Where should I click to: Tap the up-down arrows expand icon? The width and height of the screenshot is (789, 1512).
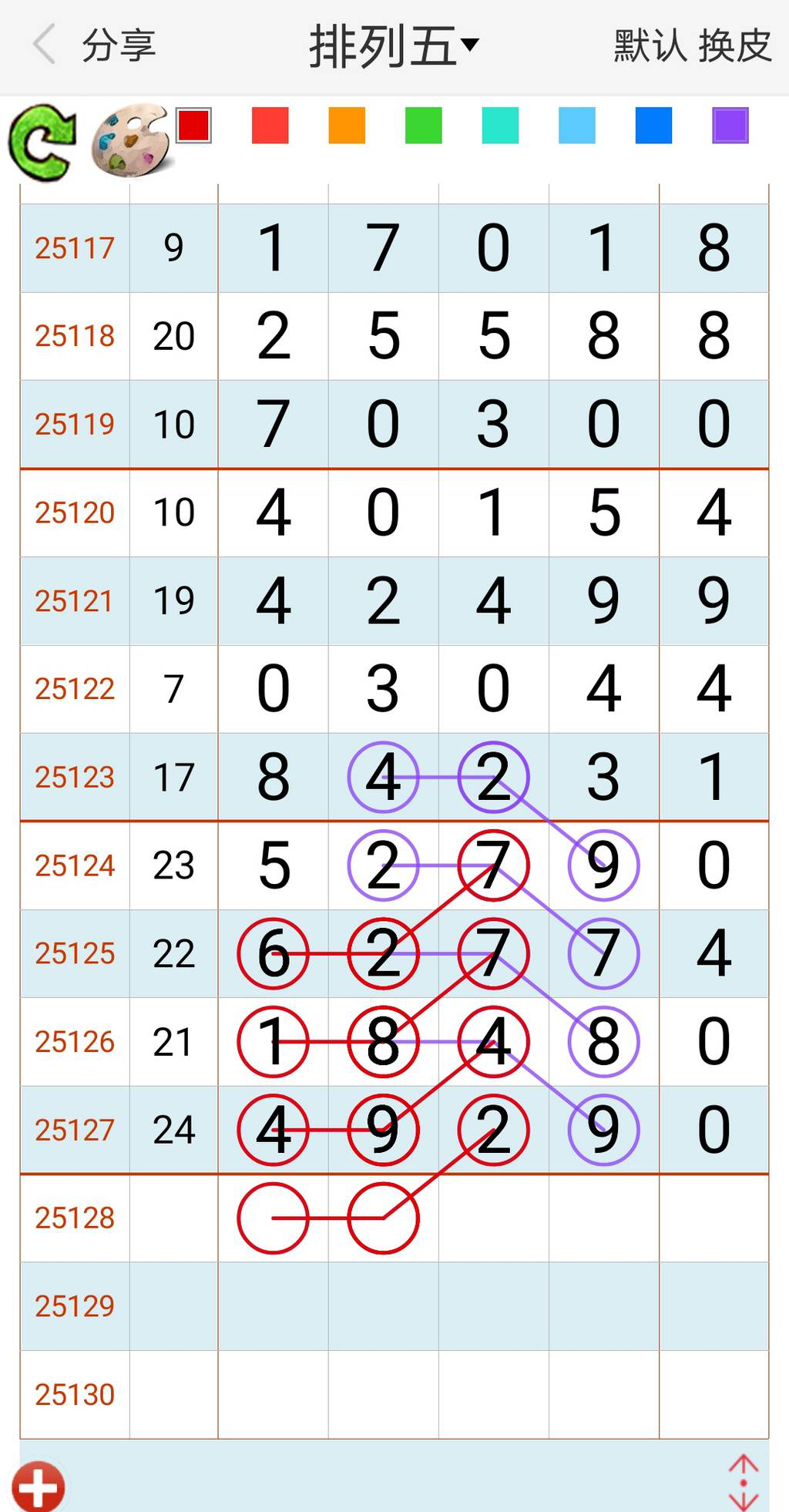click(x=744, y=1483)
